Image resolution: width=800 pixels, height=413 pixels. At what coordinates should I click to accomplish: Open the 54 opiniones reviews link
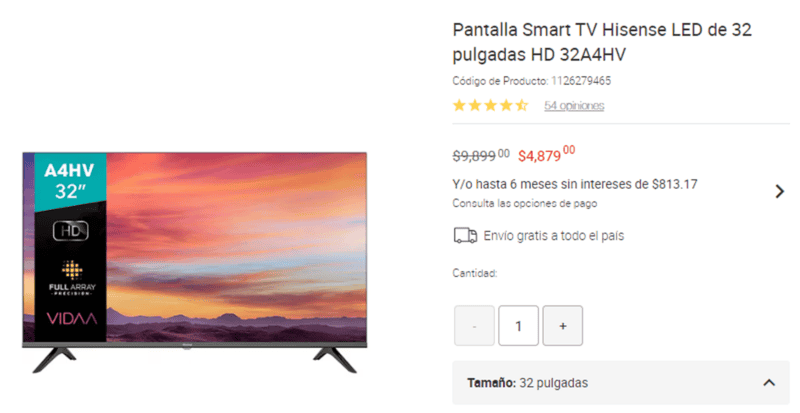574,105
